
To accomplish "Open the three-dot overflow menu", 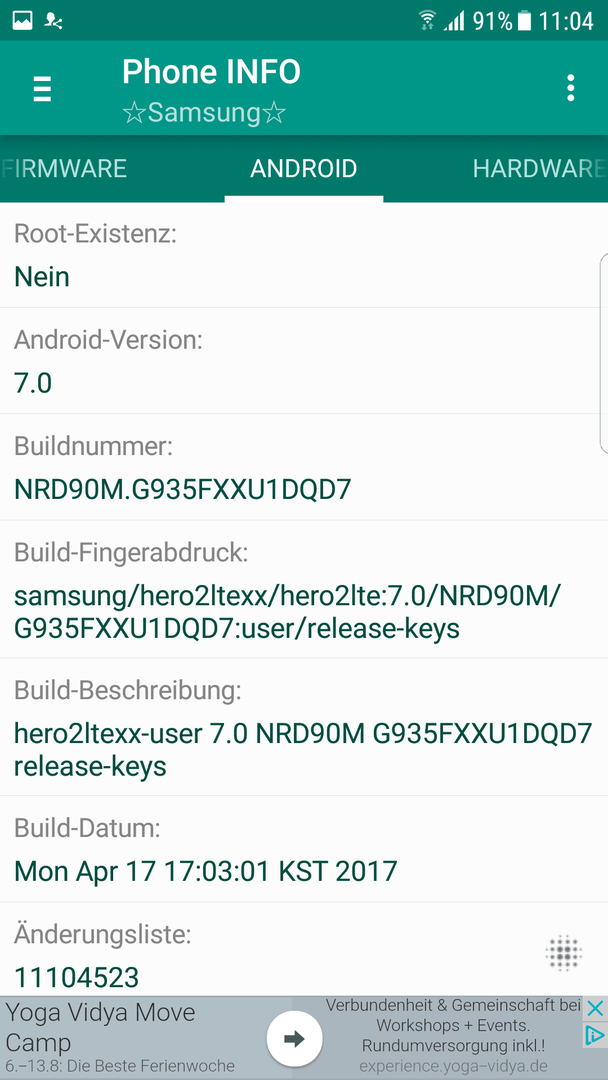I will click(570, 88).
